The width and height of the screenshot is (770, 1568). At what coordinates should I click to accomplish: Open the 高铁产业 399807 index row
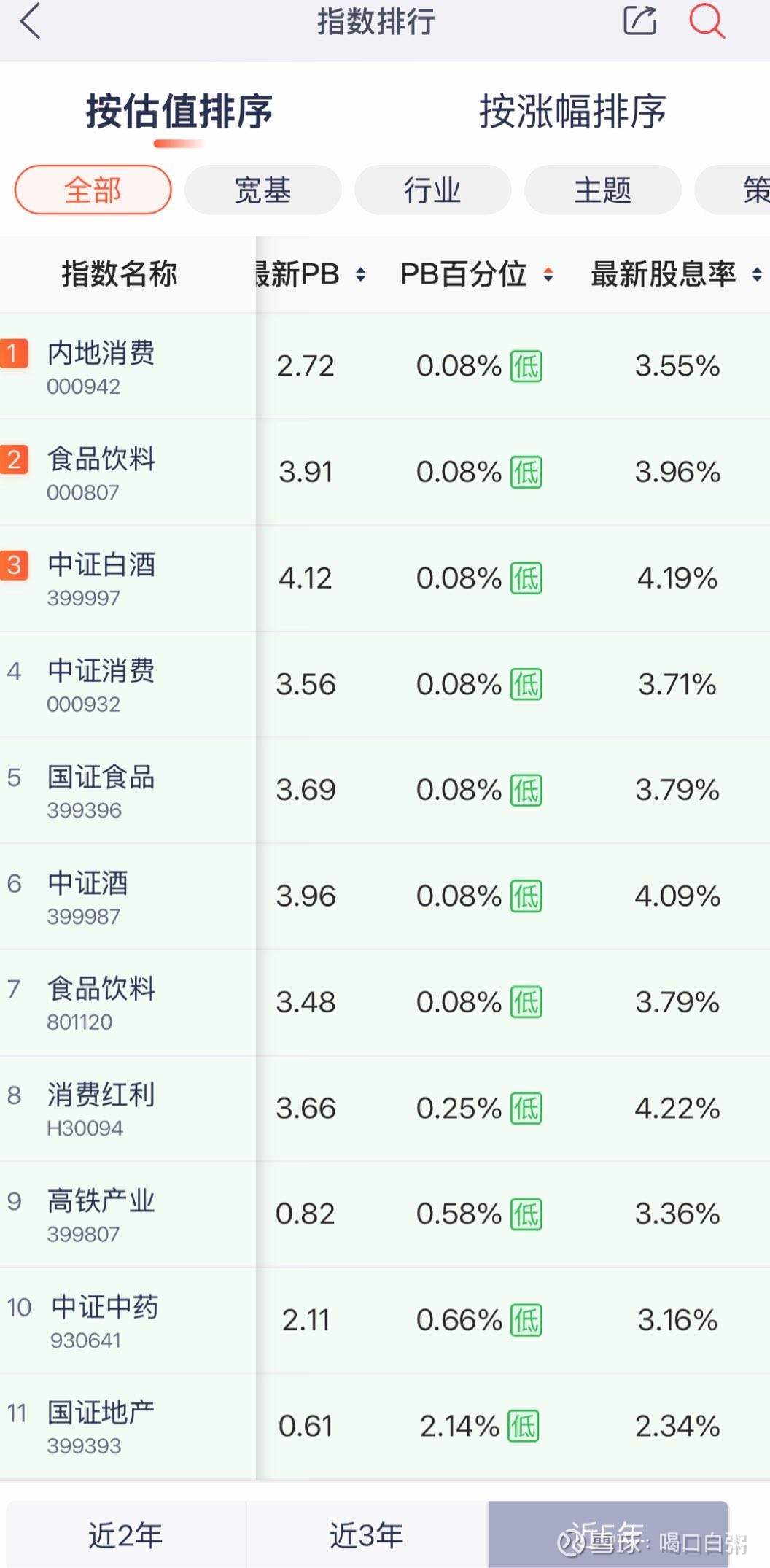[x=385, y=1214]
